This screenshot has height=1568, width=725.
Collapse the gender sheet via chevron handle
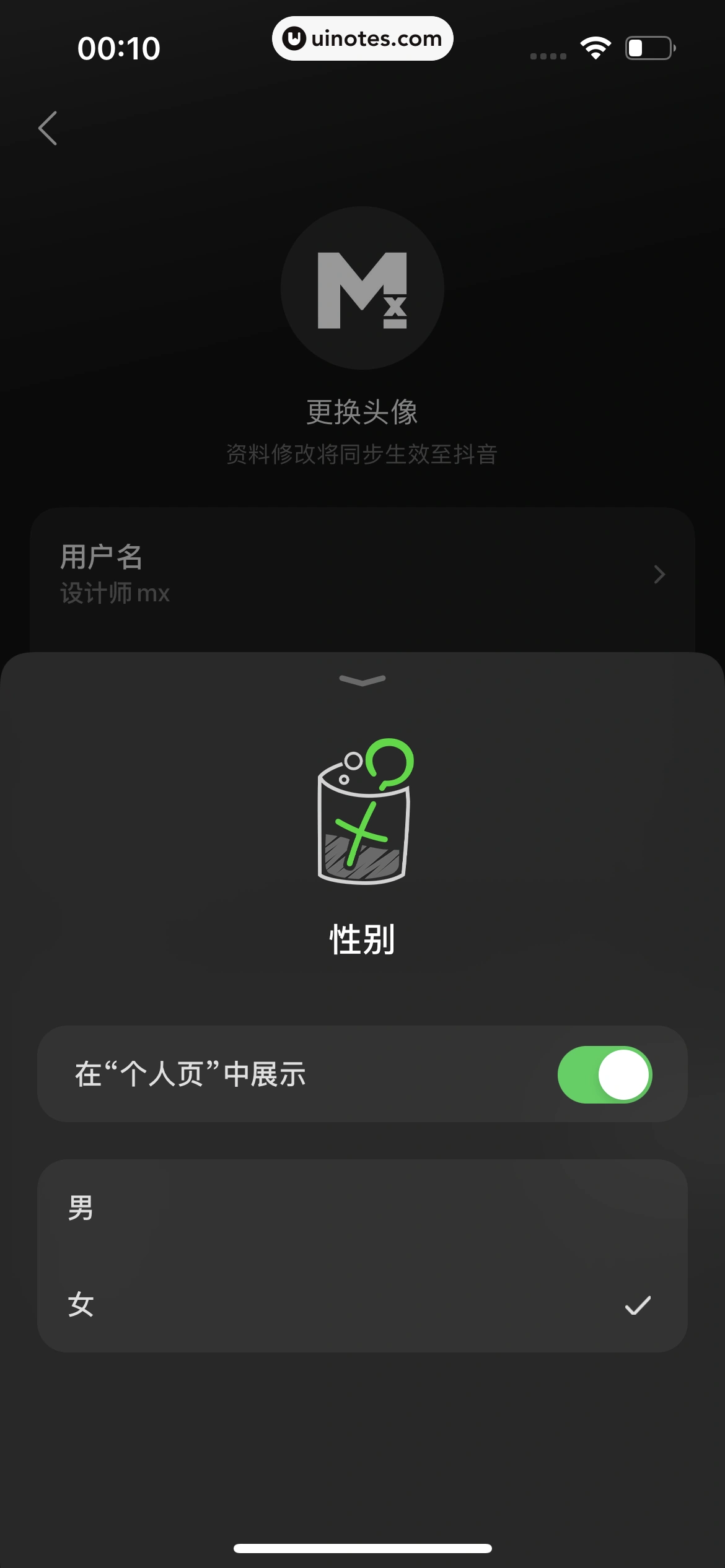(362, 679)
